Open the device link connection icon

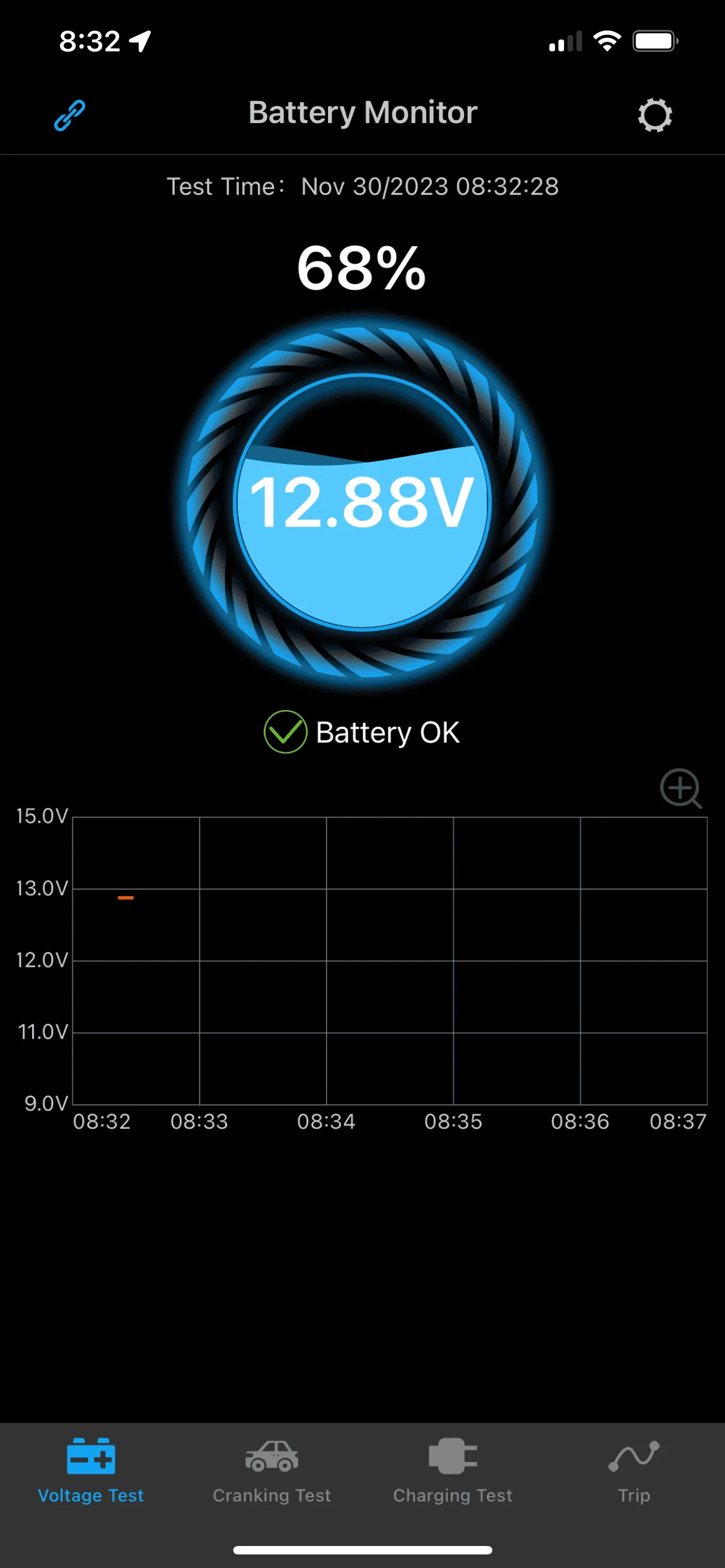[69, 115]
